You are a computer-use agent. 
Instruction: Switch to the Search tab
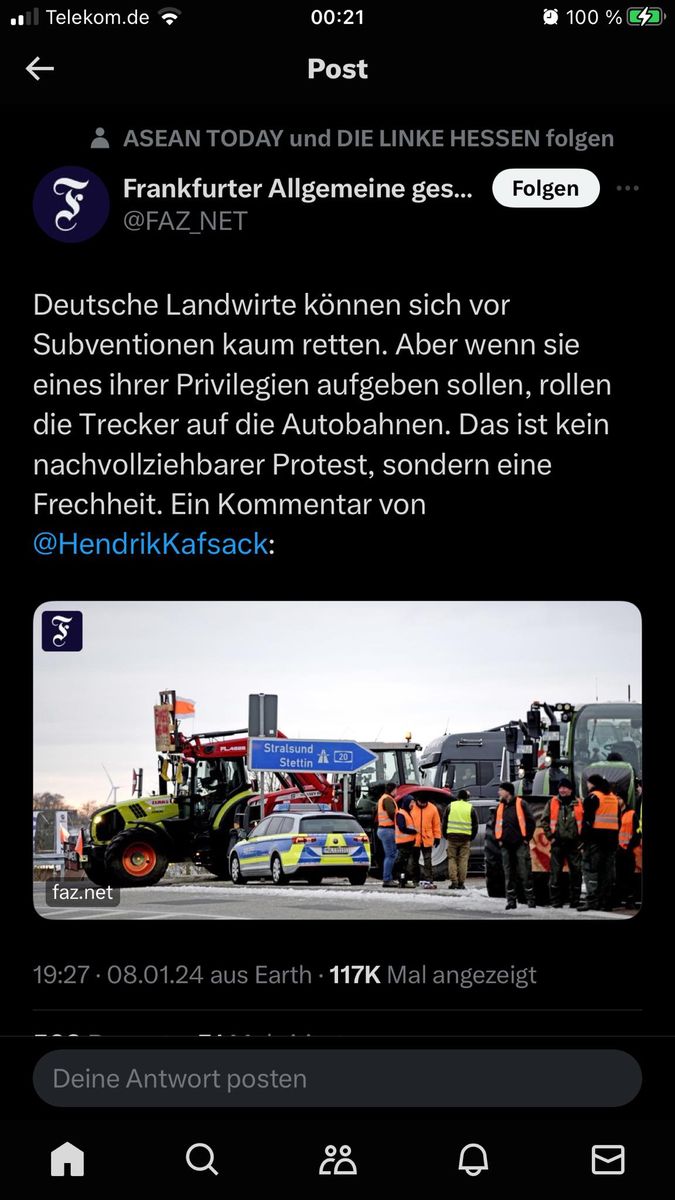[x=202, y=1159]
